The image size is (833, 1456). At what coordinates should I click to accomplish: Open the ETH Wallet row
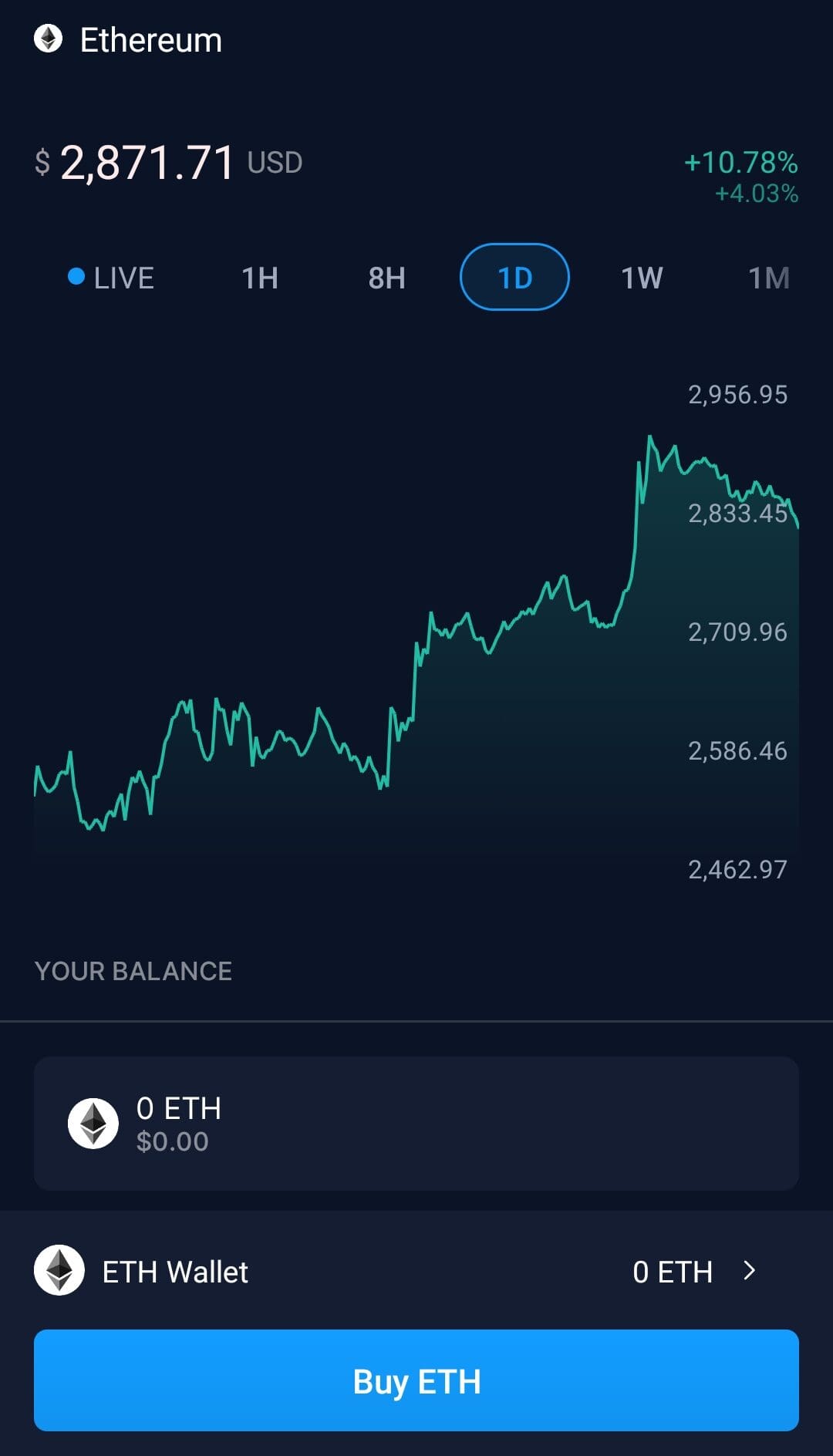coord(416,1271)
